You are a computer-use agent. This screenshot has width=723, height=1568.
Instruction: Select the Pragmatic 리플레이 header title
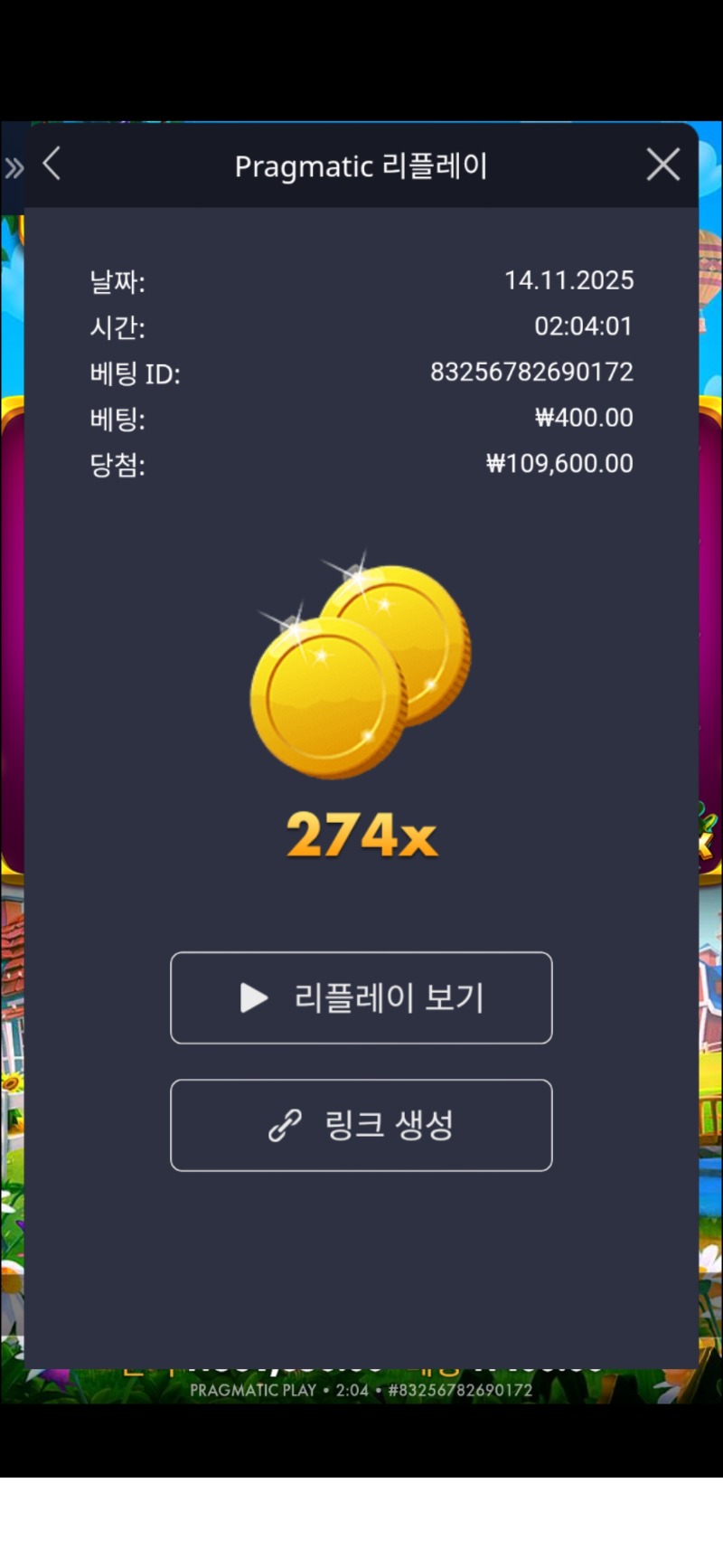[x=361, y=165]
